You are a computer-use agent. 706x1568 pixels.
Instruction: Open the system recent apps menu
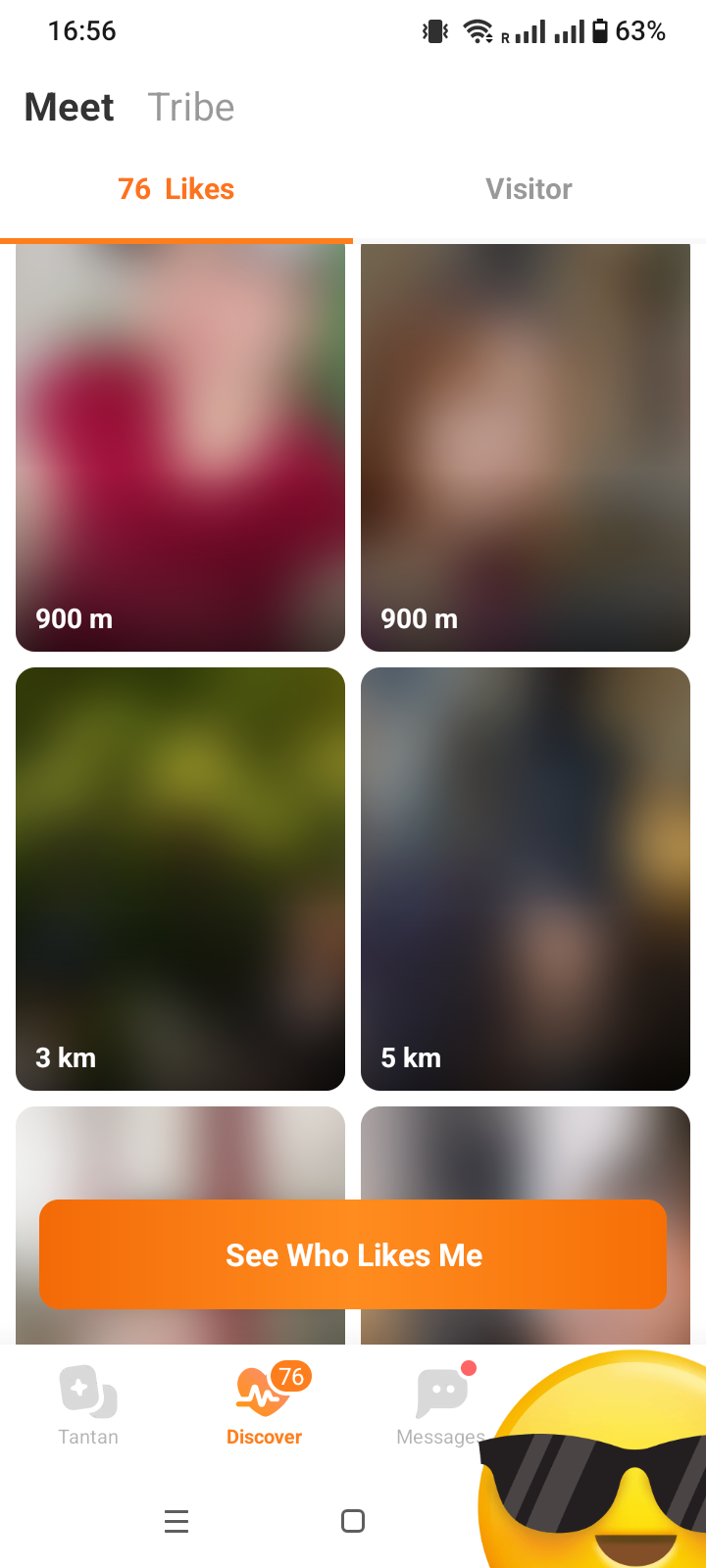click(176, 1521)
